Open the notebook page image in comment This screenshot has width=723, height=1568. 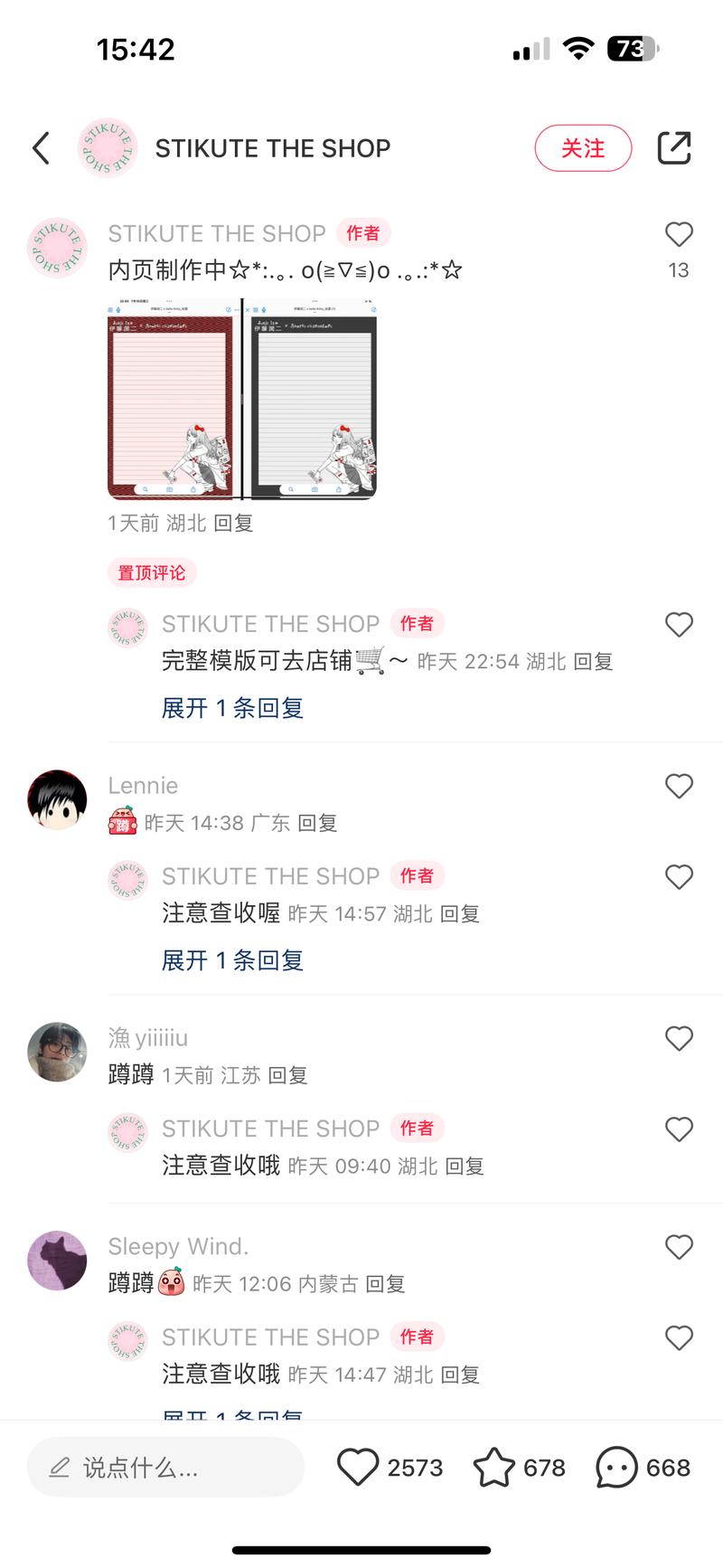(242, 399)
